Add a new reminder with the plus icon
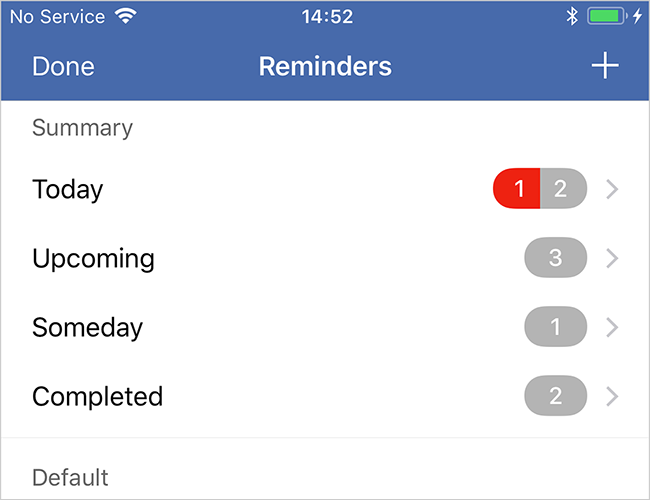The width and height of the screenshot is (650, 500). [x=605, y=67]
